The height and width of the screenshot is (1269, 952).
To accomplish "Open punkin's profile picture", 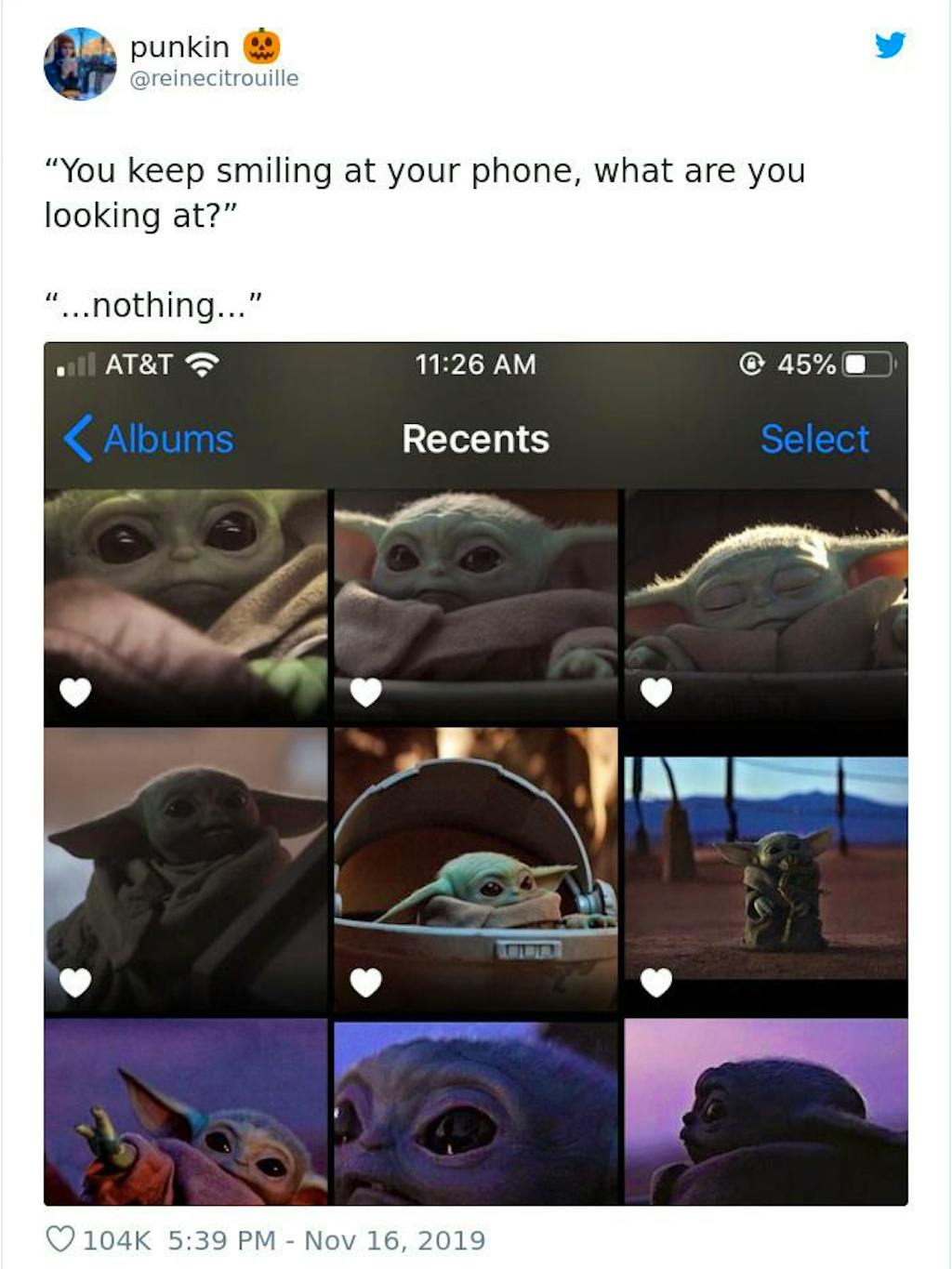I will (x=80, y=63).
